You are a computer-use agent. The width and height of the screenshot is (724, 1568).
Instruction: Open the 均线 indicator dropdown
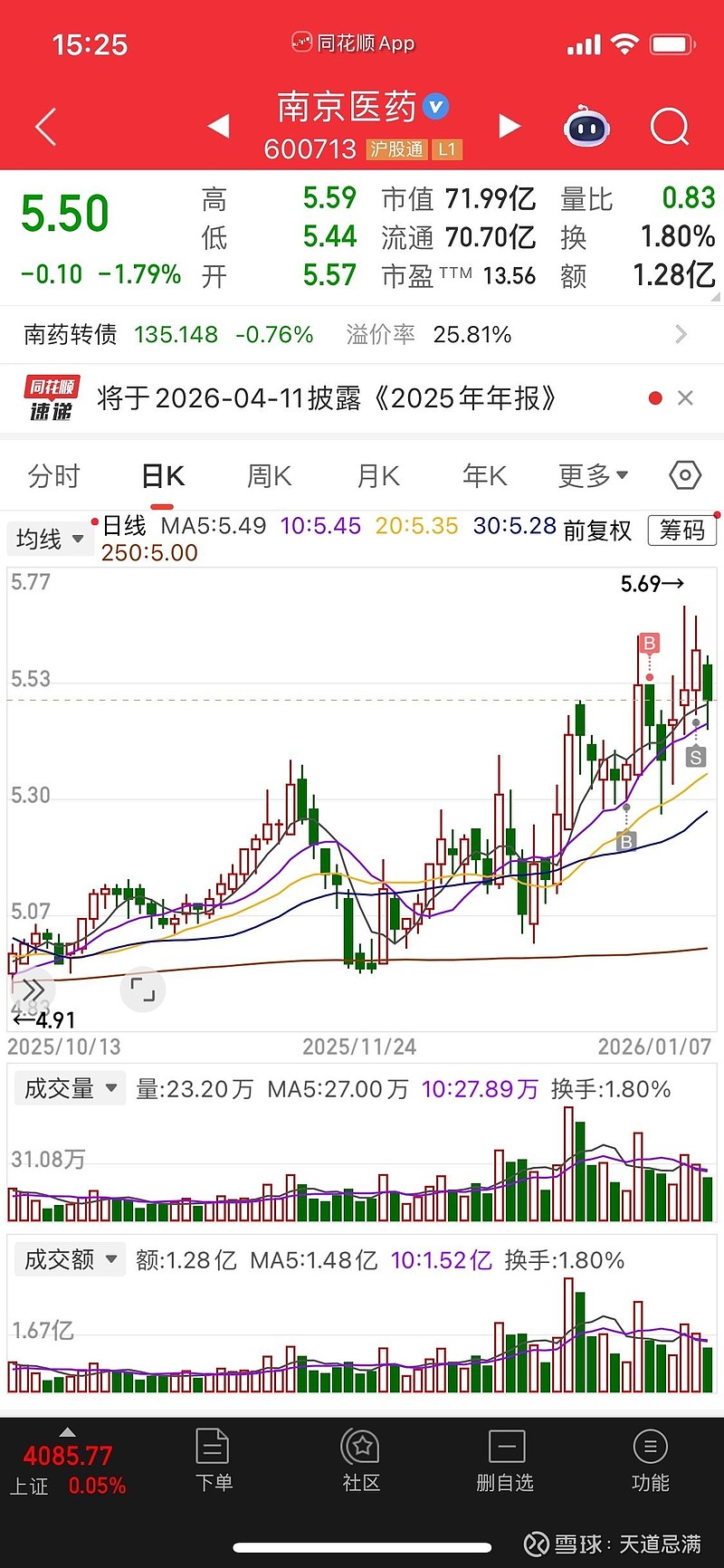pos(50,540)
